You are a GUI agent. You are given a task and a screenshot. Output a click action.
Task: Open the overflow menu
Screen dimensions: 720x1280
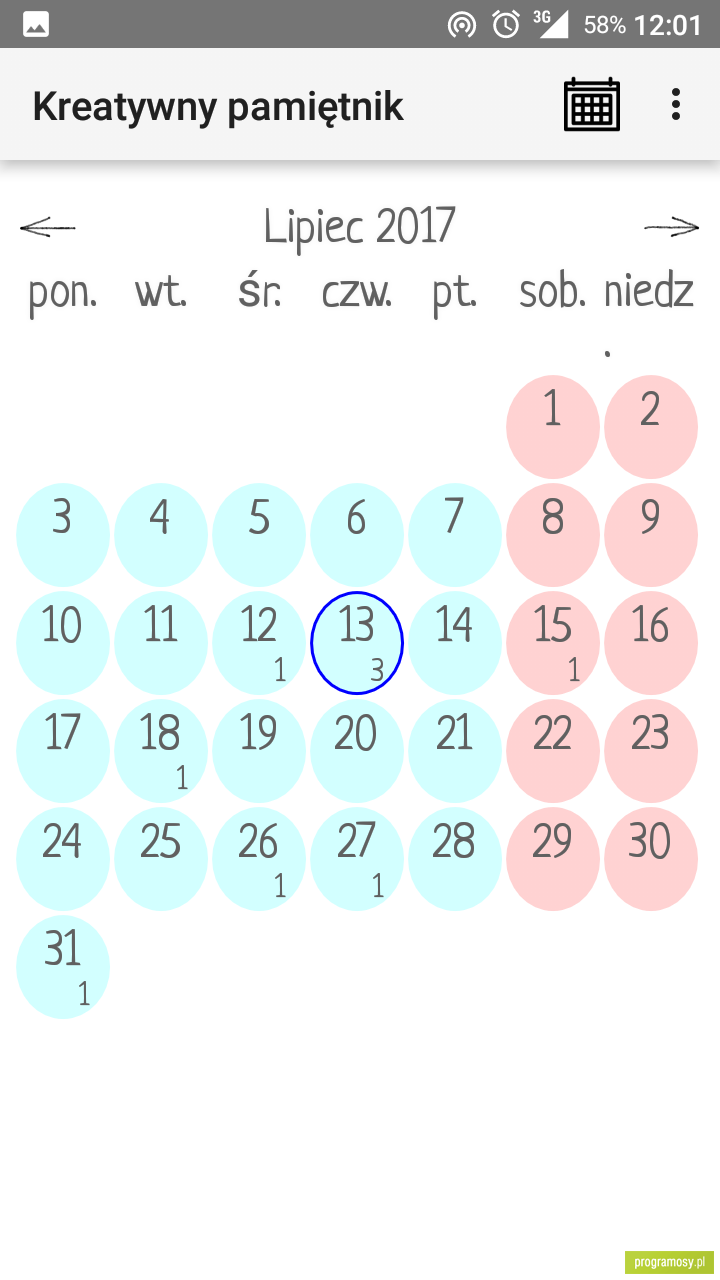676,104
